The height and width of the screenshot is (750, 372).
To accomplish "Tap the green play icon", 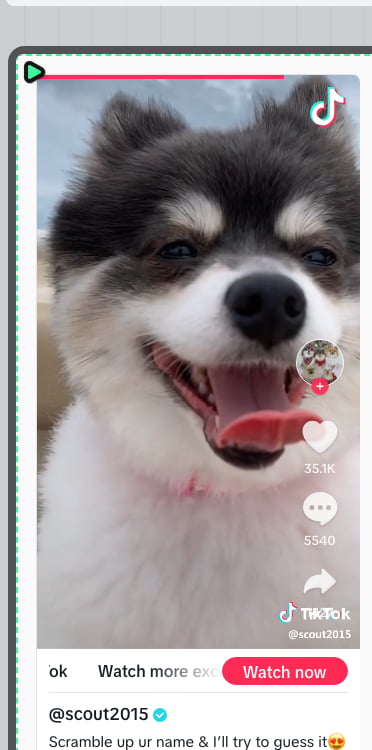I will pos(33,72).
